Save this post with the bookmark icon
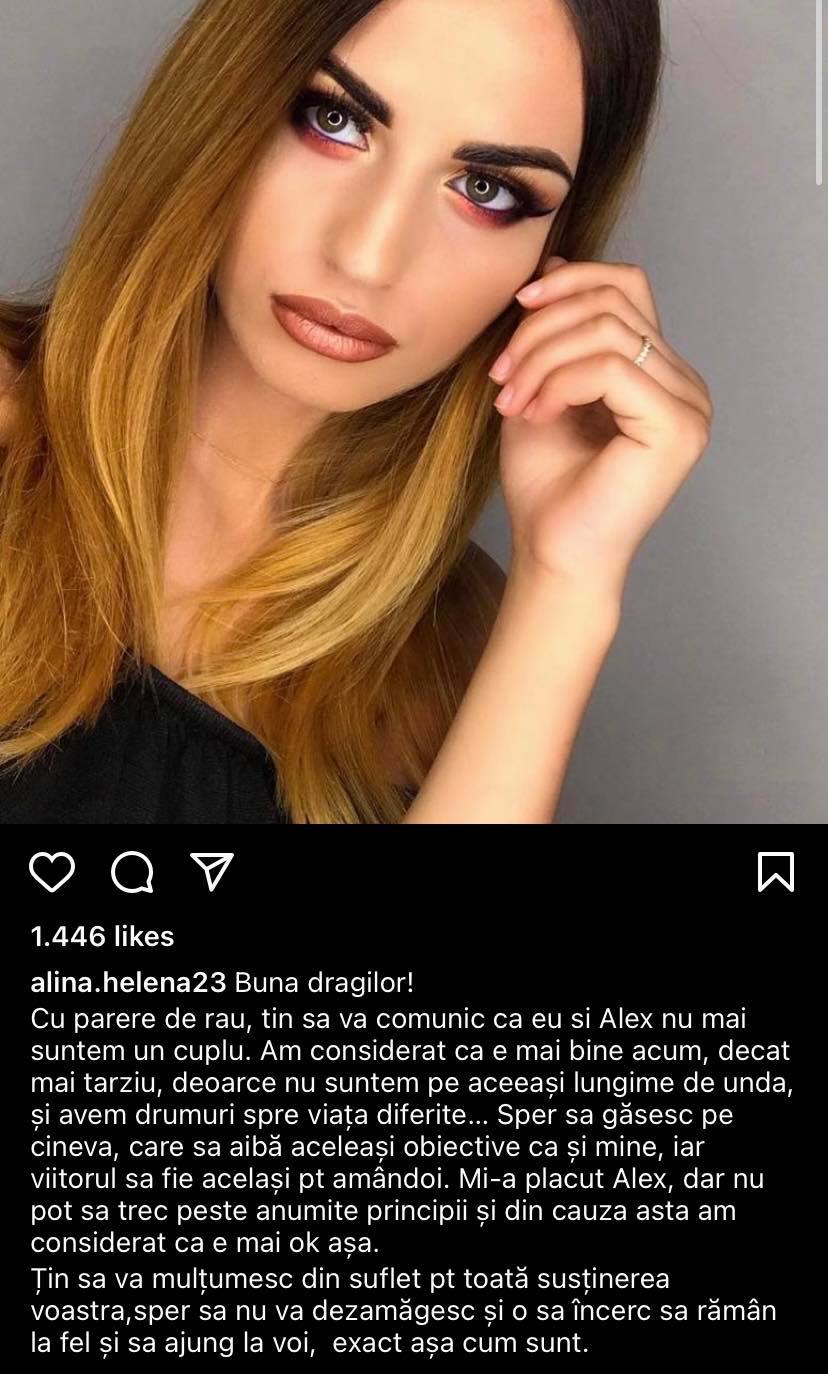The height and width of the screenshot is (1374, 828). tap(776, 871)
